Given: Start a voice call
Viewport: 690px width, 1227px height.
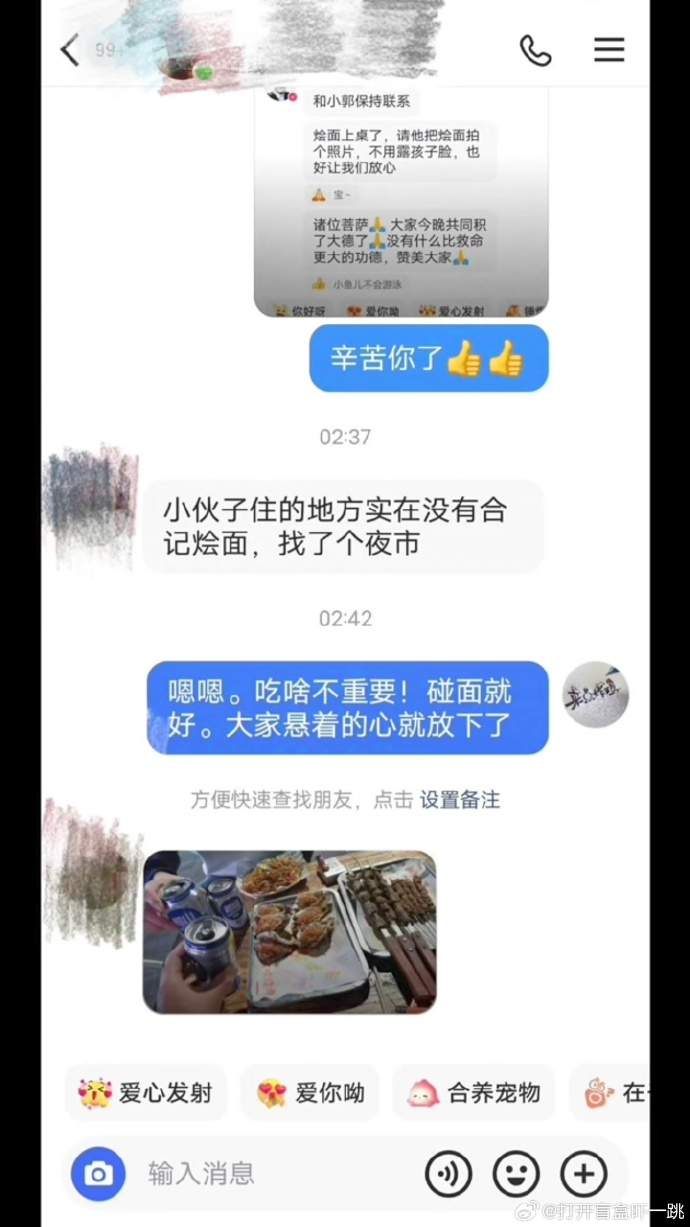Looking at the screenshot, I should click(x=535, y=50).
